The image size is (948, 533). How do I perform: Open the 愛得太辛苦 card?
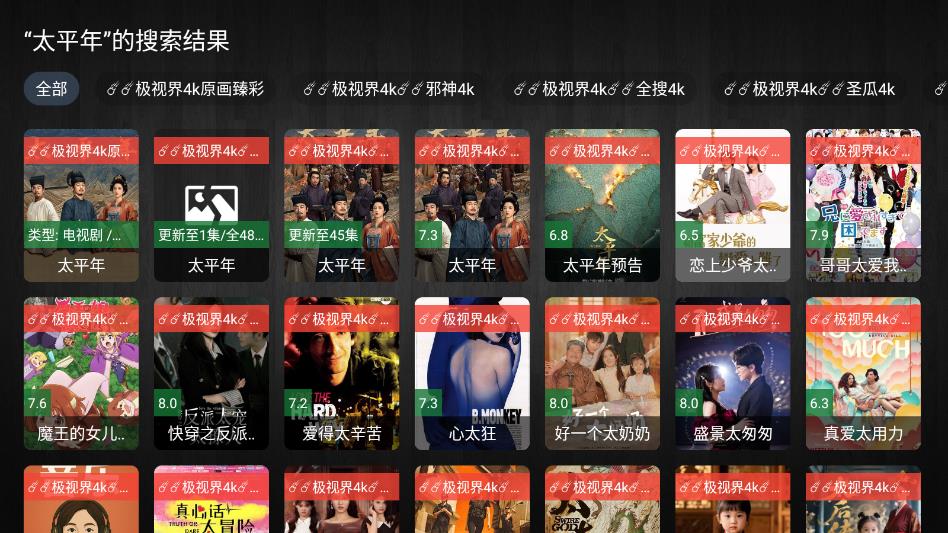pos(341,373)
